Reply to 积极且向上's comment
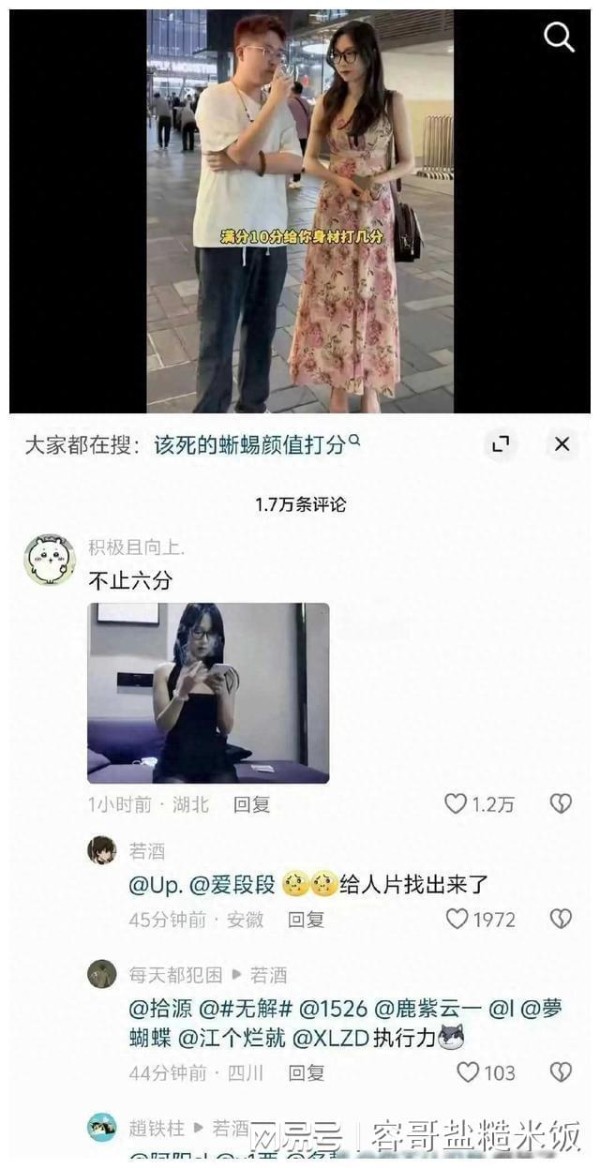 pyautogui.click(x=251, y=804)
